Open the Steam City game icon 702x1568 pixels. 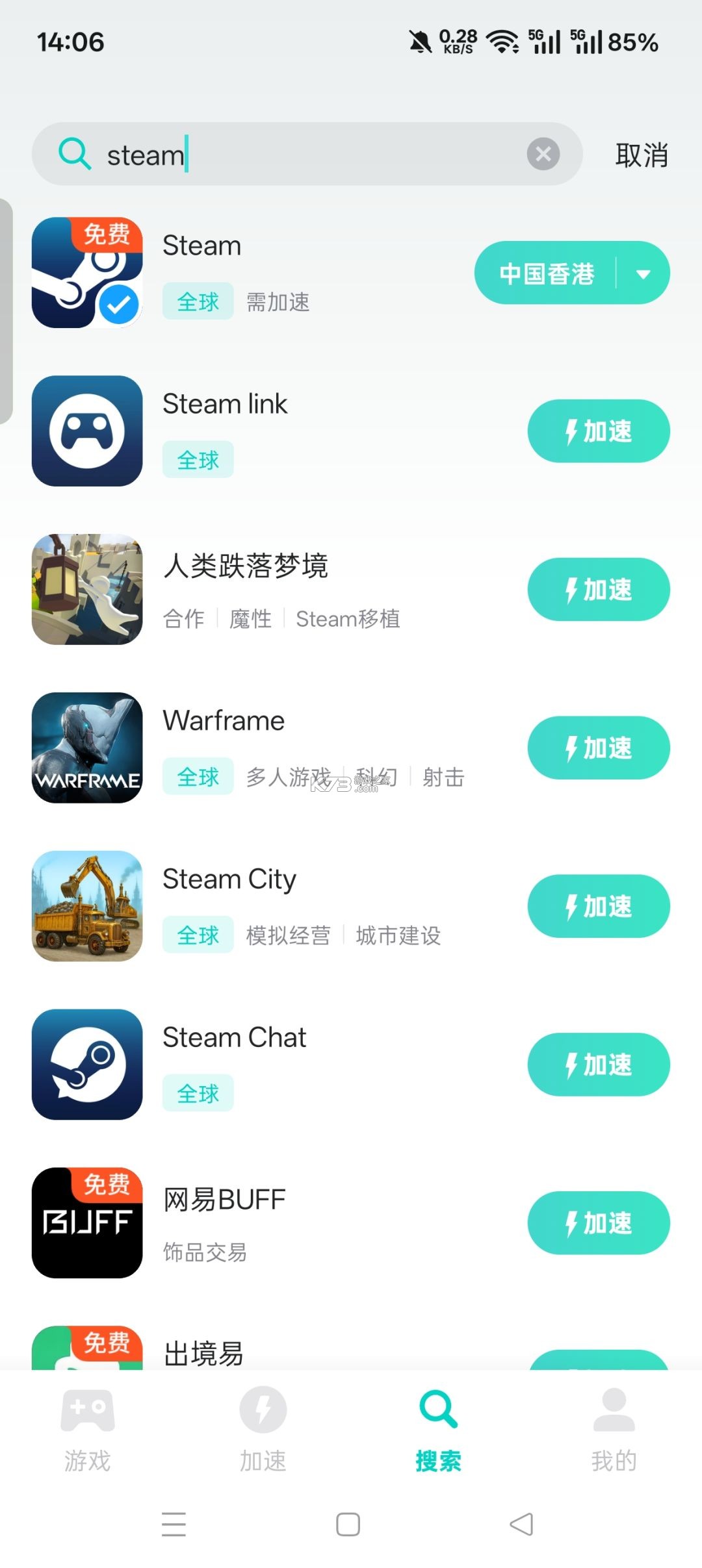pos(86,906)
